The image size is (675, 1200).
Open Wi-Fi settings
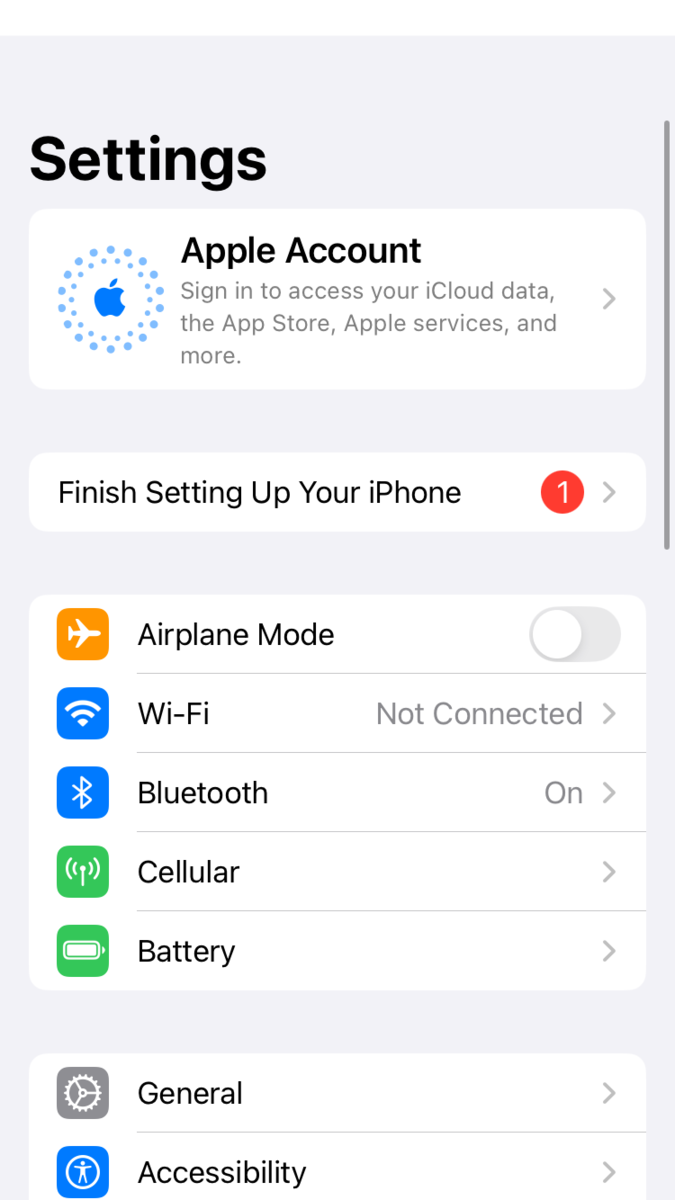(x=337, y=714)
